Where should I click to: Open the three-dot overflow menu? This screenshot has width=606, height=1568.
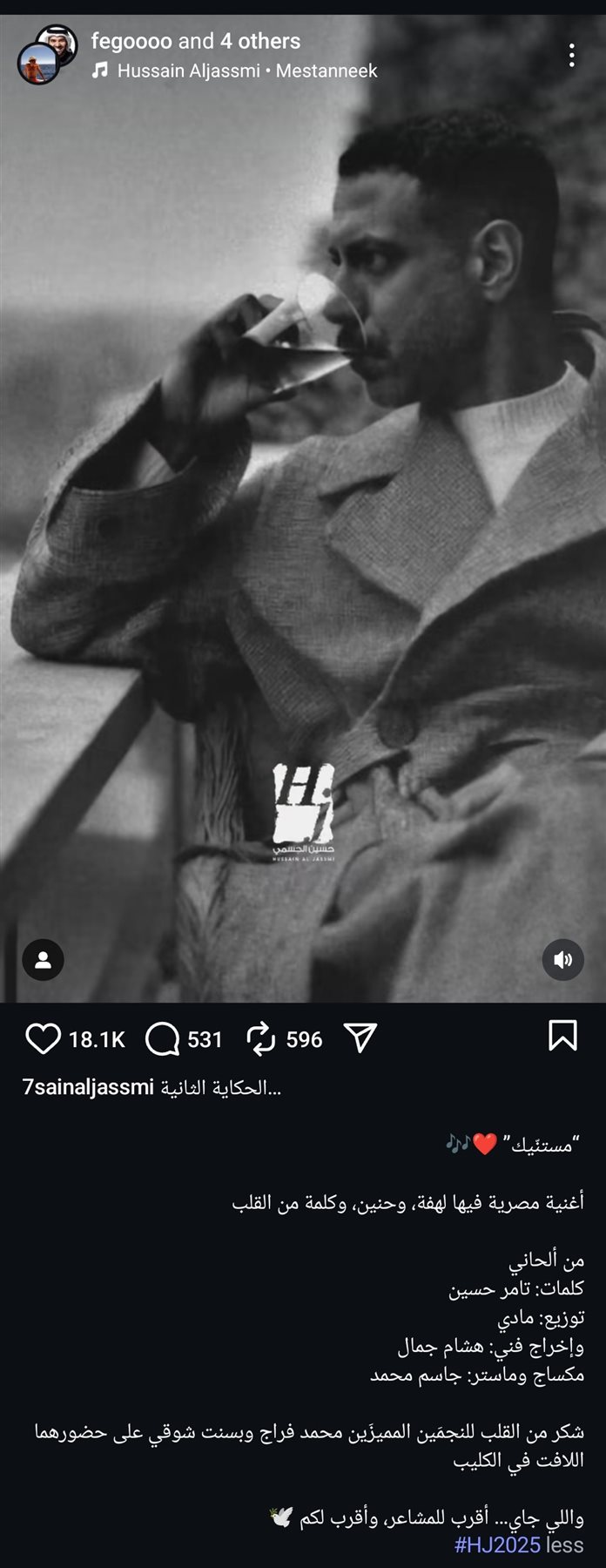point(571,56)
